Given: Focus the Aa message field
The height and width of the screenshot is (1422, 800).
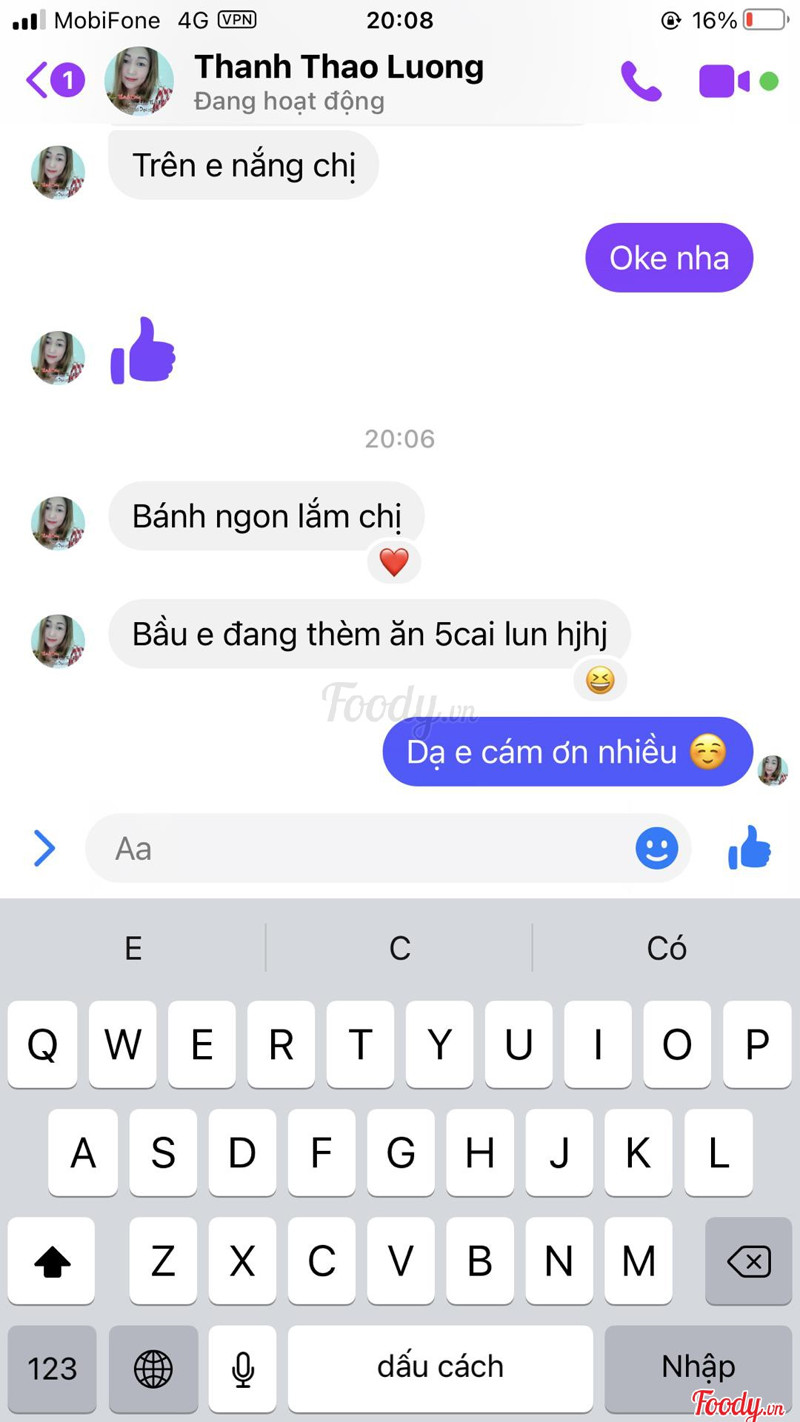Looking at the screenshot, I should click(360, 849).
